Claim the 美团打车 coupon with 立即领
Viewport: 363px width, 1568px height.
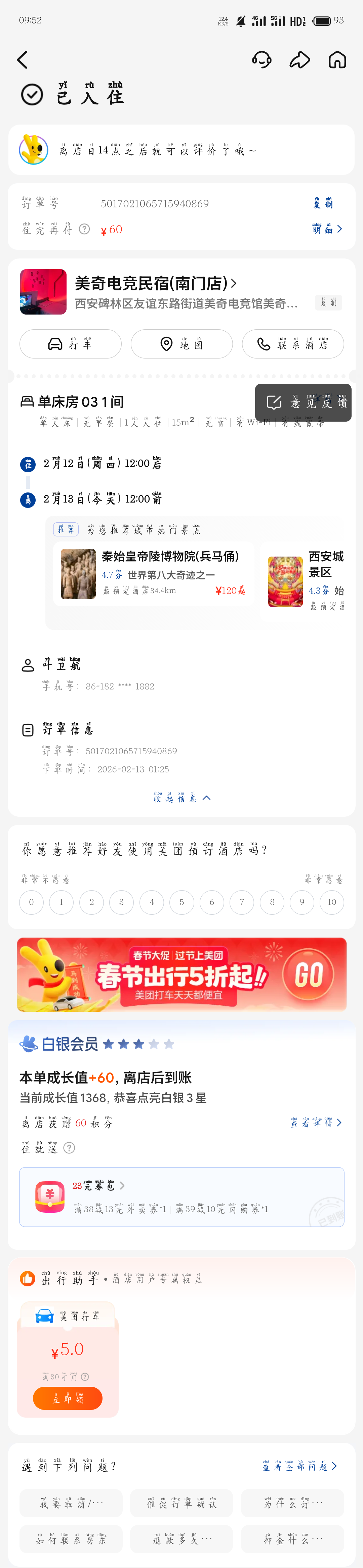[x=68, y=1399]
